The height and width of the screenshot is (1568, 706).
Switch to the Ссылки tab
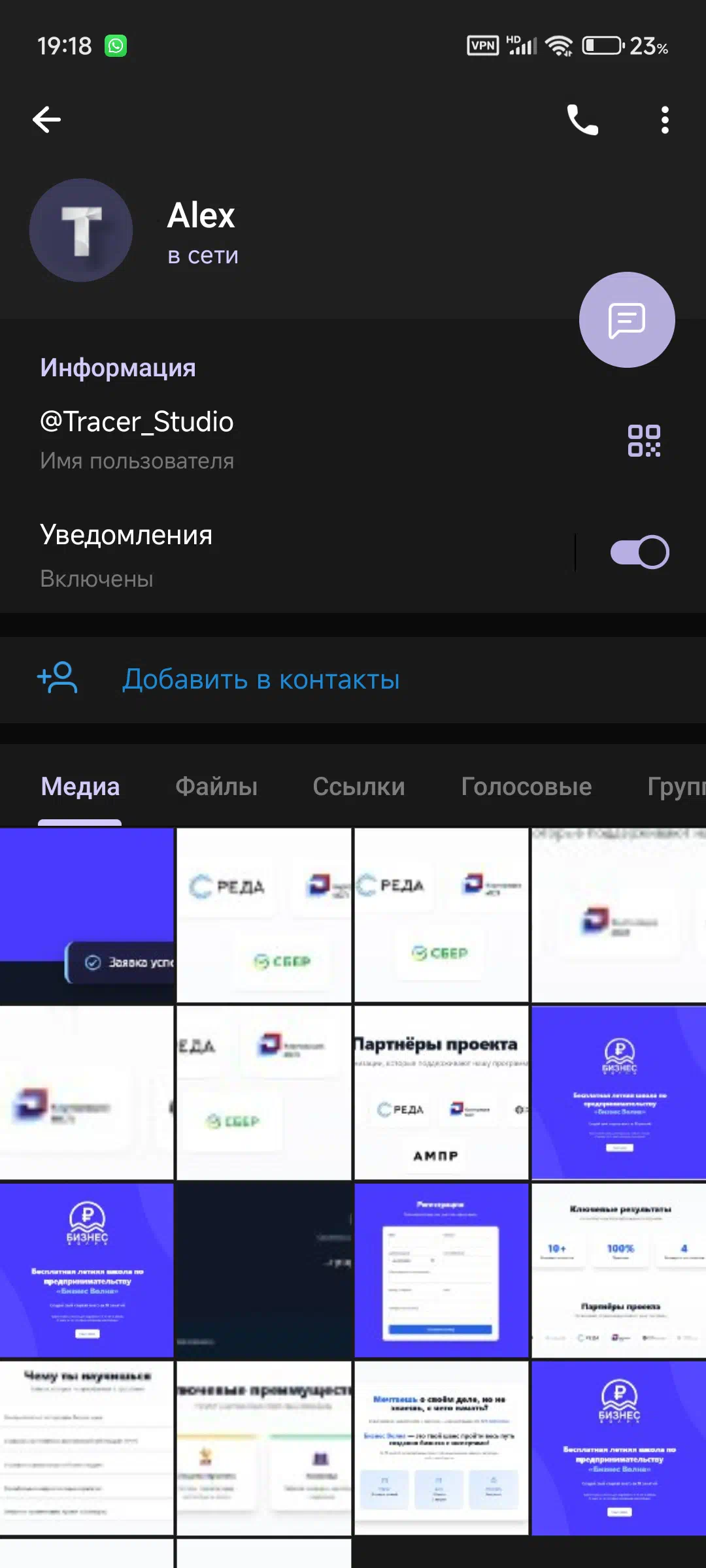pos(359,787)
